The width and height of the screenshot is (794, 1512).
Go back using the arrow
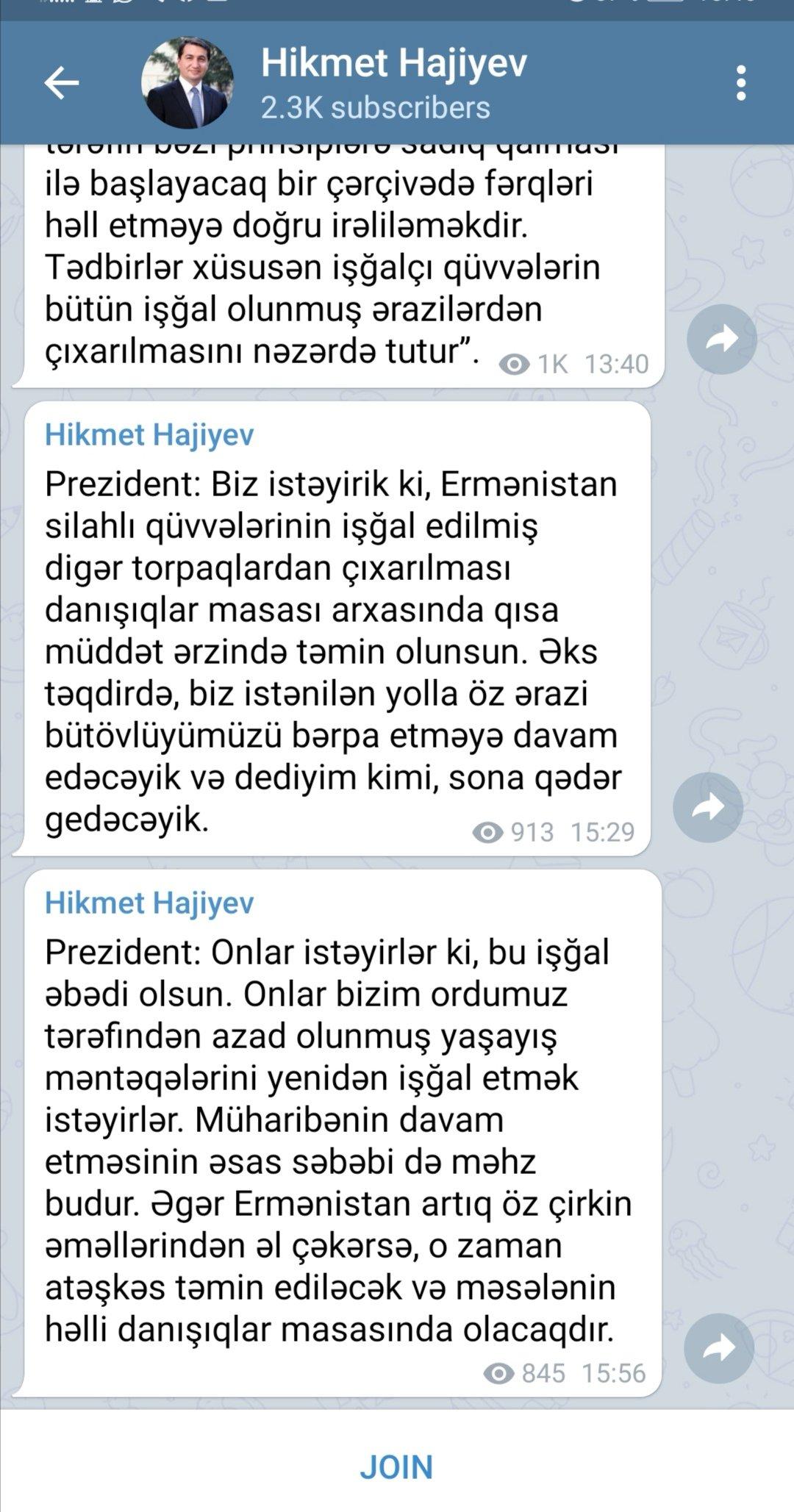click(x=62, y=83)
